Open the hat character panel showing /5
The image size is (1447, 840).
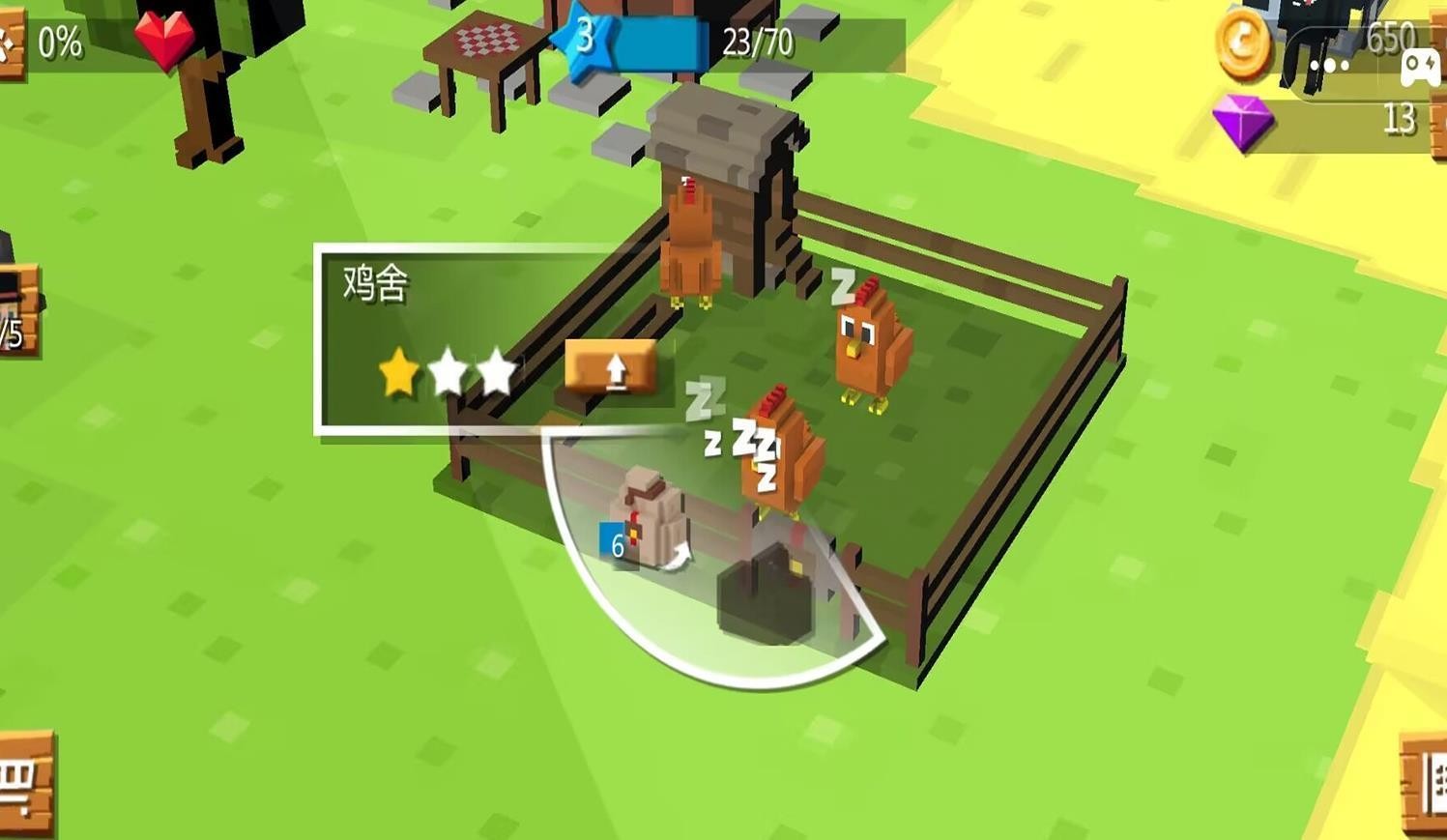[x=17, y=309]
